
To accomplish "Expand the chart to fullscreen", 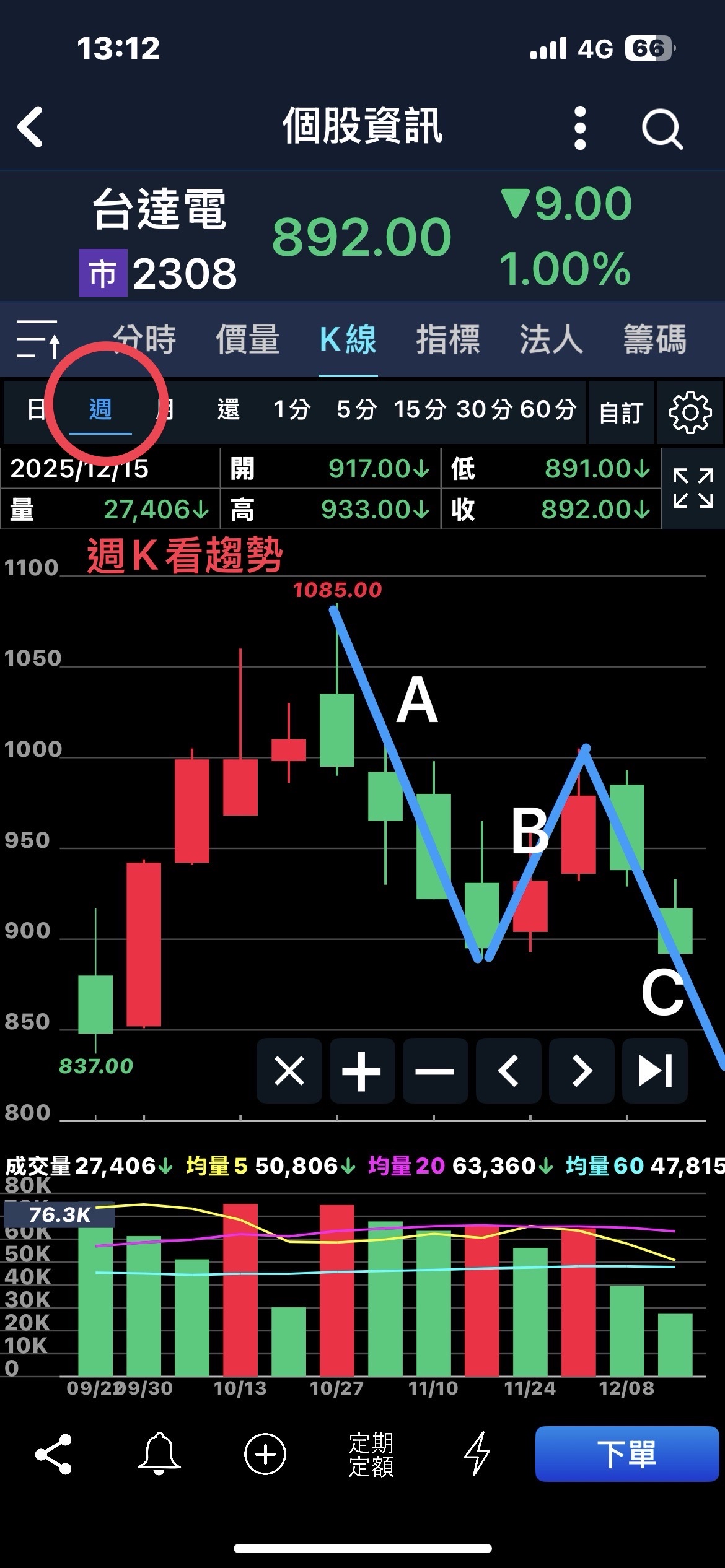I will click(x=693, y=489).
